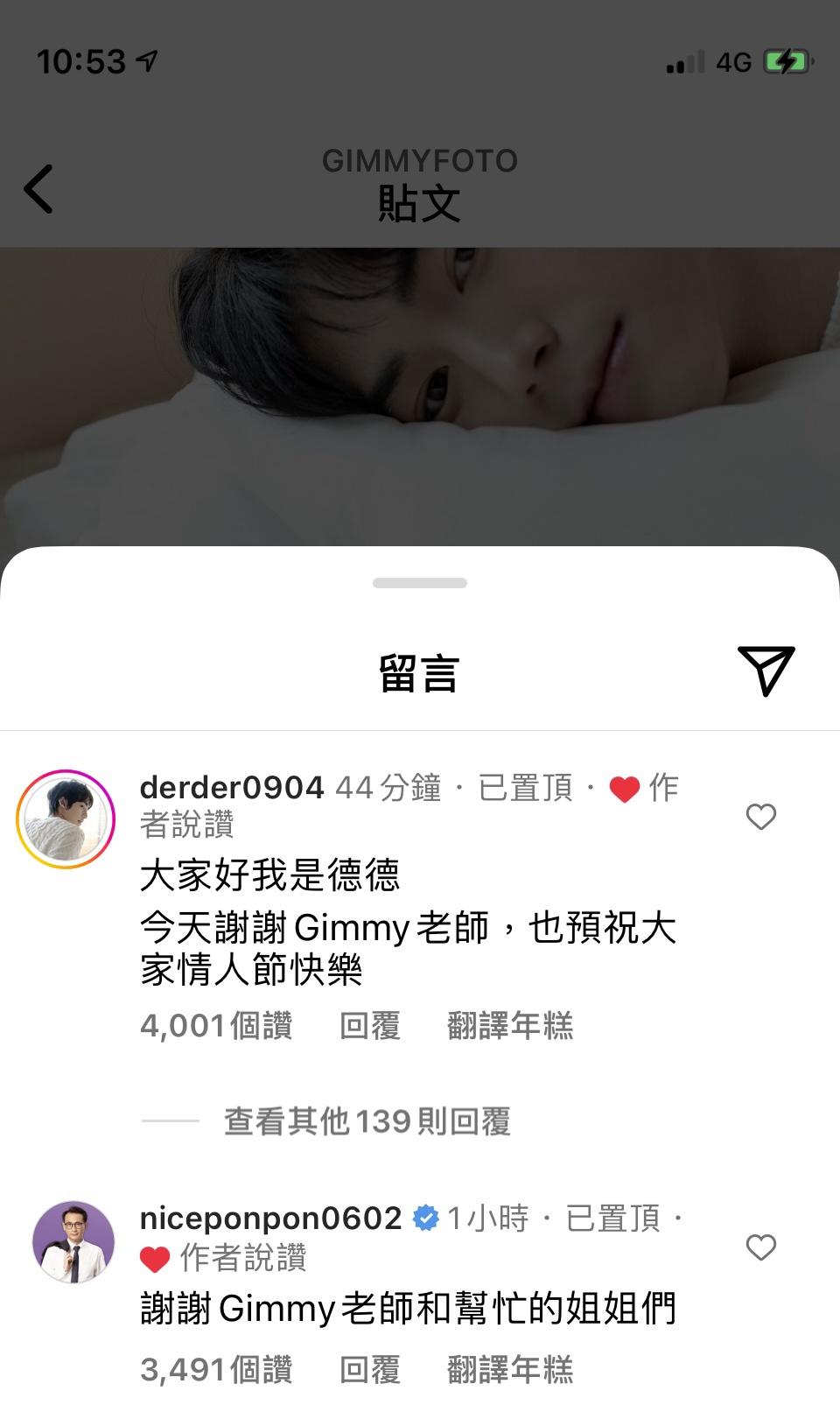This screenshot has height=1426, width=840.
Task: View likes on niceponpon0602's comment (3,491個讚)
Action: (x=216, y=1370)
